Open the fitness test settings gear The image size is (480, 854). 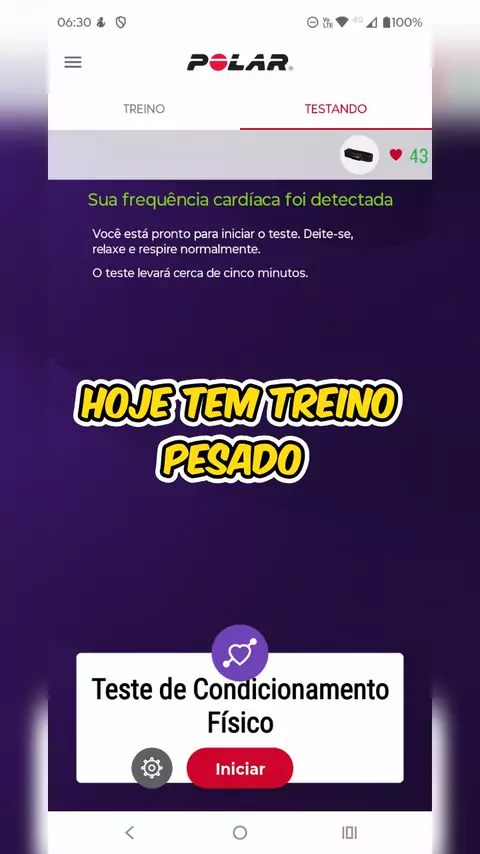(x=151, y=768)
